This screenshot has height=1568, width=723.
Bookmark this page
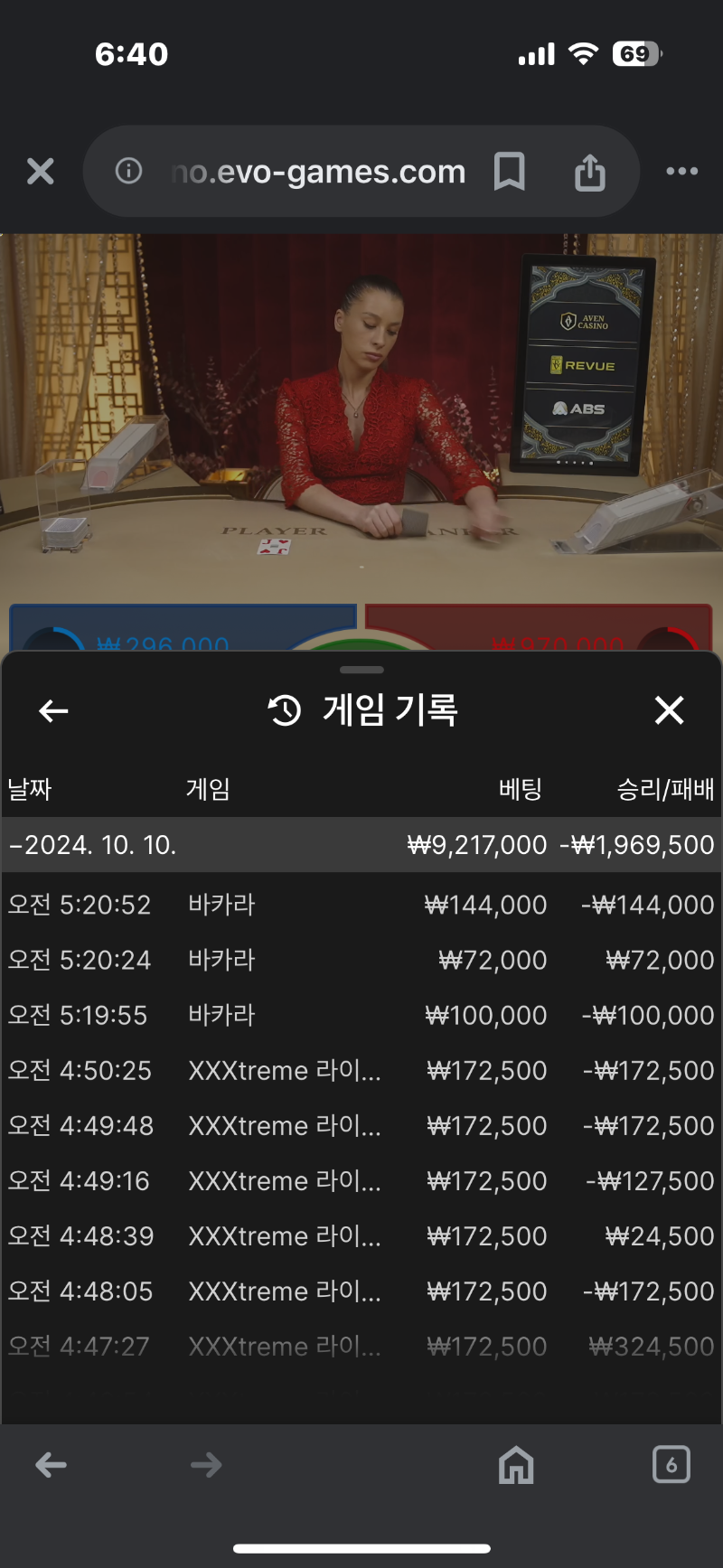pos(509,171)
